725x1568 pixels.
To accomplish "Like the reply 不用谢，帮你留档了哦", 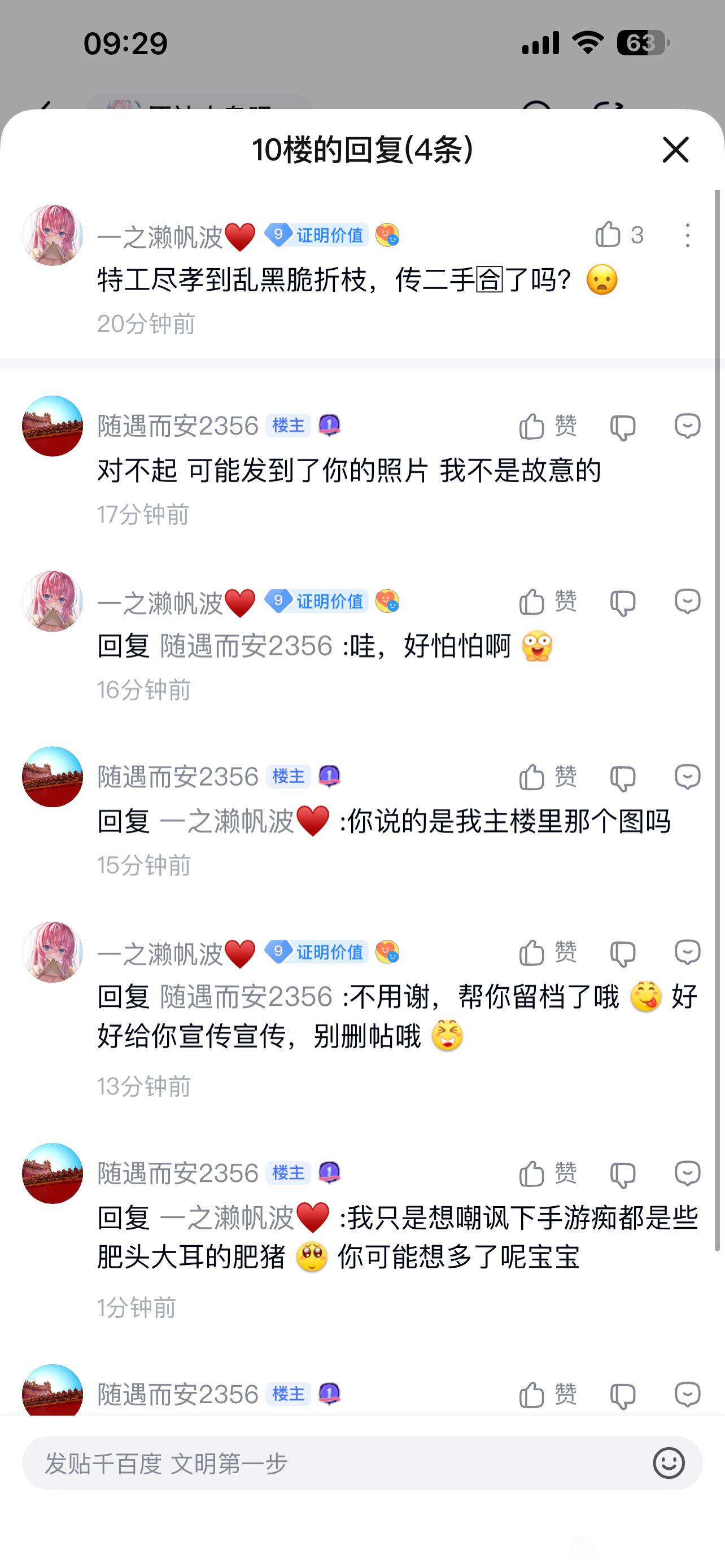I will 532,953.
